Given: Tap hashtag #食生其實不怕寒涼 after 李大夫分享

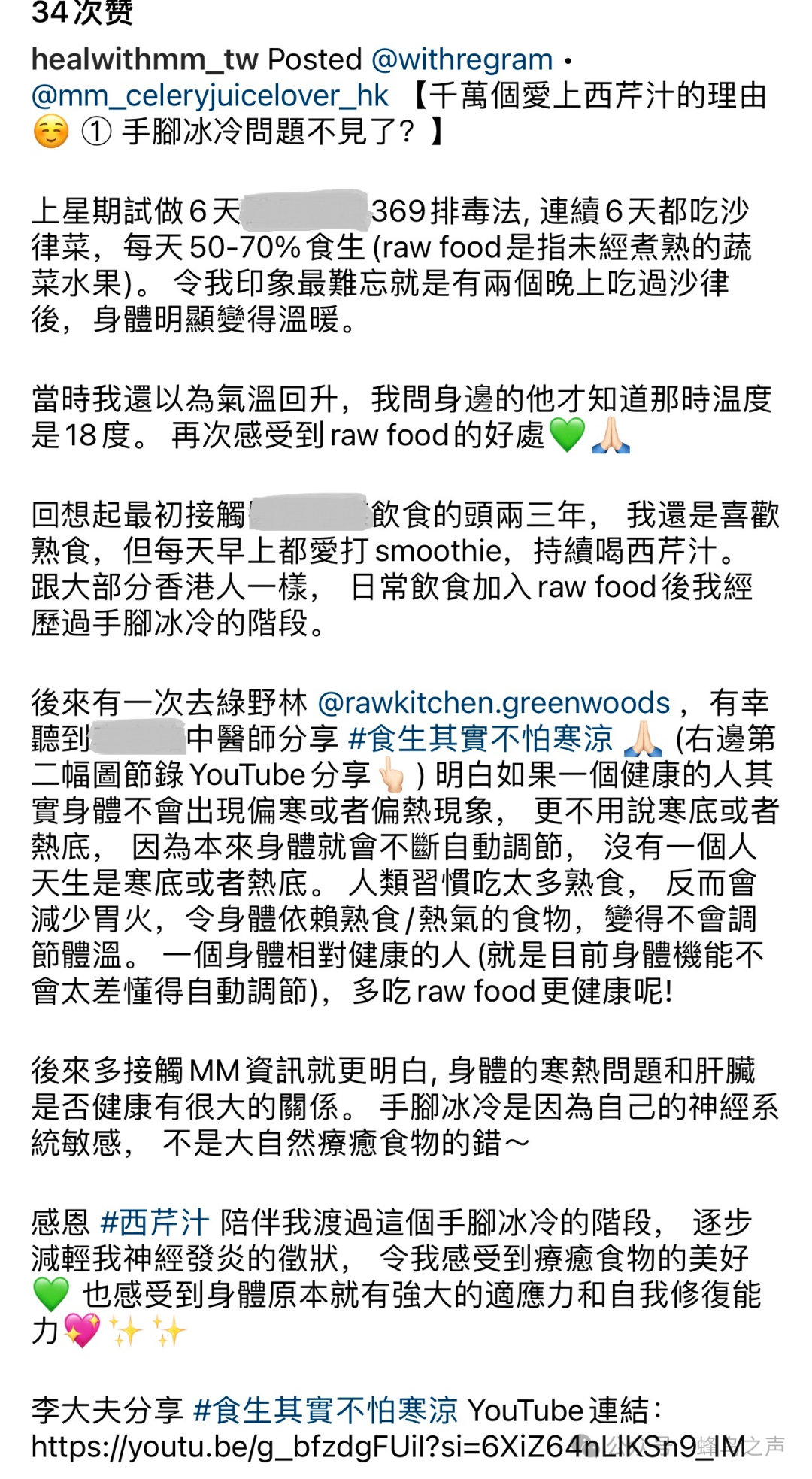Looking at the screenshot, I should [326, 1411].
